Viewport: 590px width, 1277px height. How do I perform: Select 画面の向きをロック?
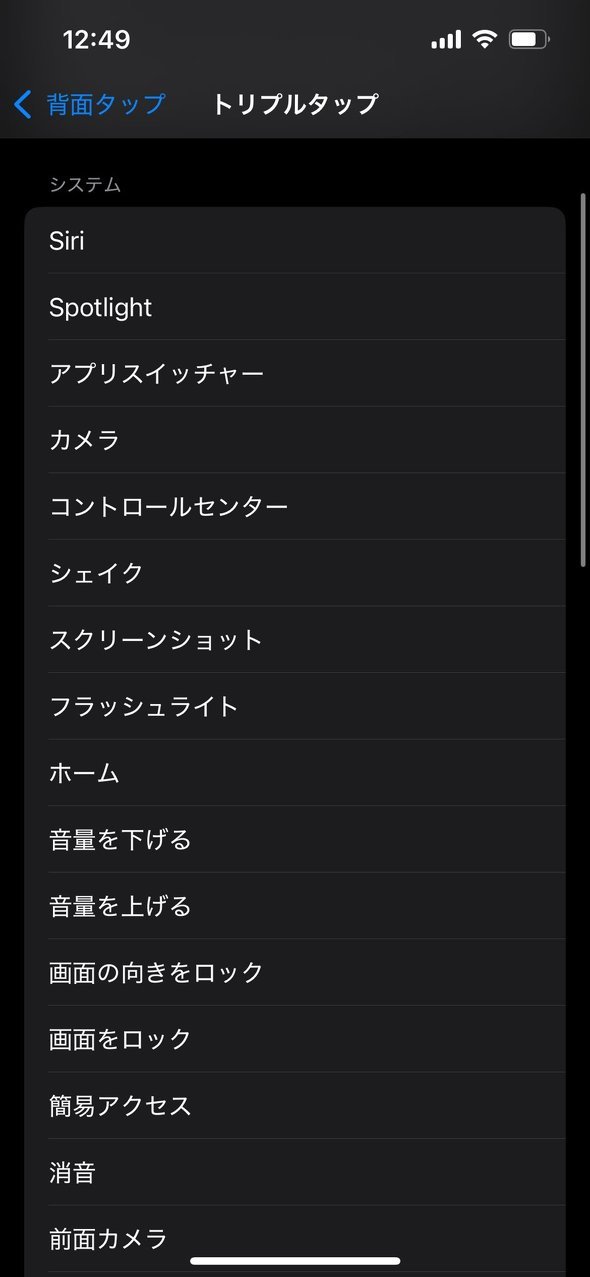[x=295, y=972]
